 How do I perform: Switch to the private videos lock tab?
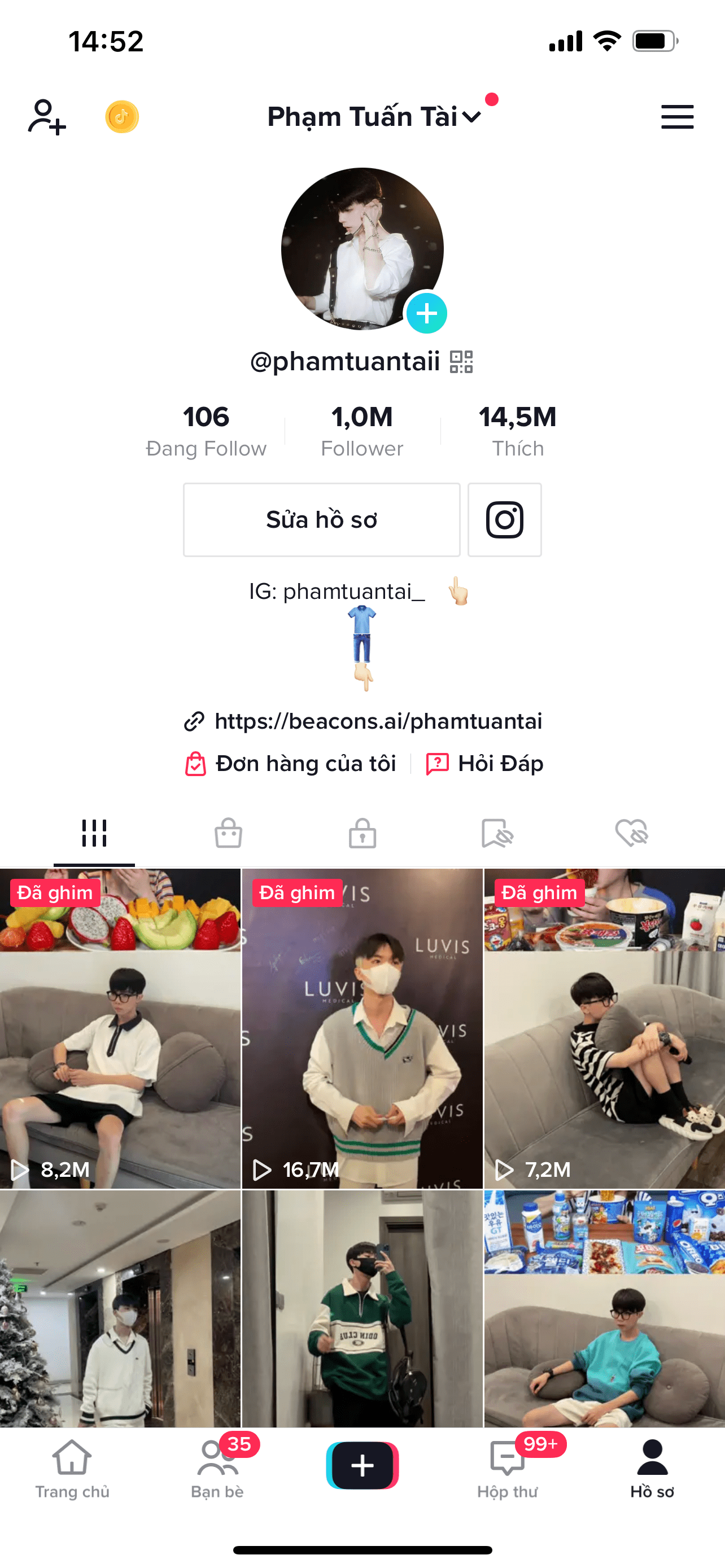[x=362, y=835]
